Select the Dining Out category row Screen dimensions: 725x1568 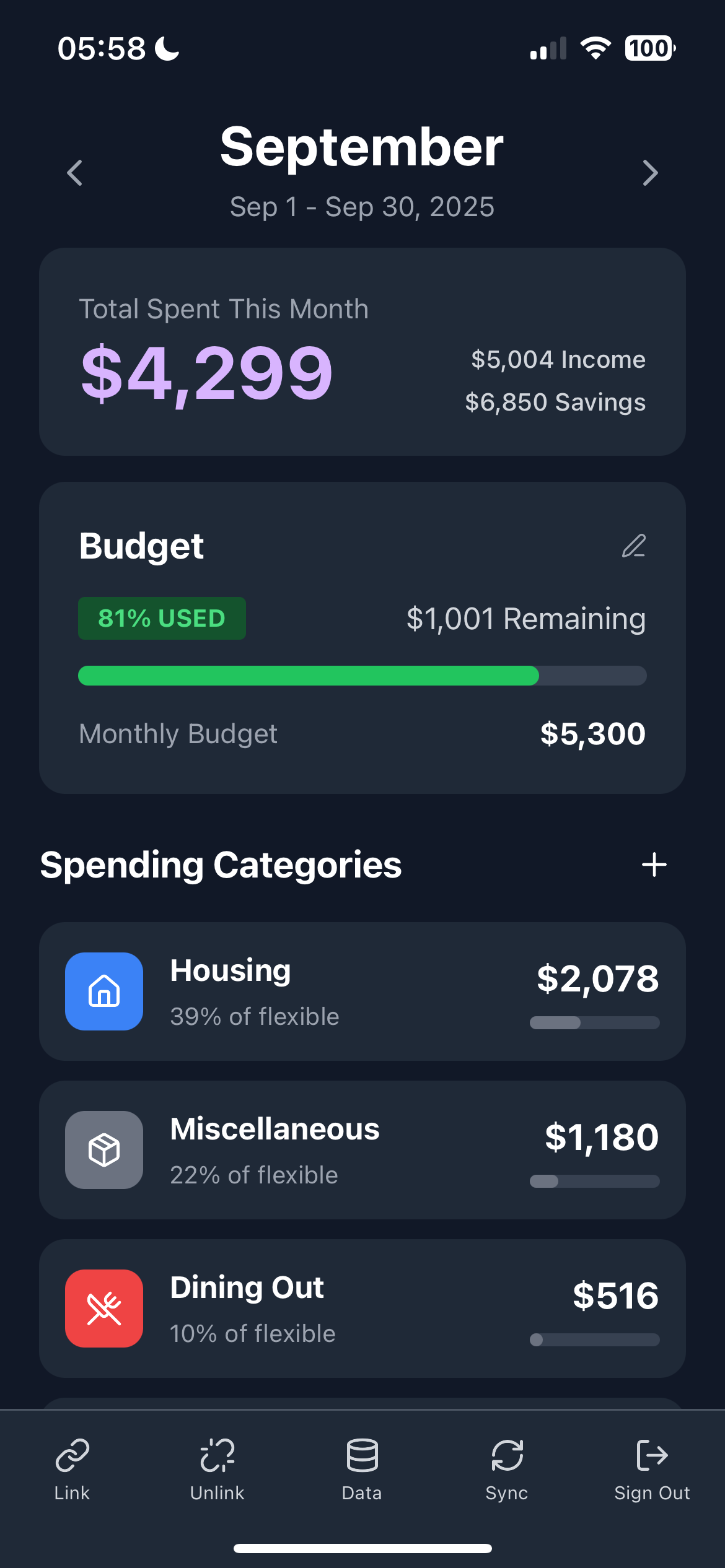[362, 1309]
